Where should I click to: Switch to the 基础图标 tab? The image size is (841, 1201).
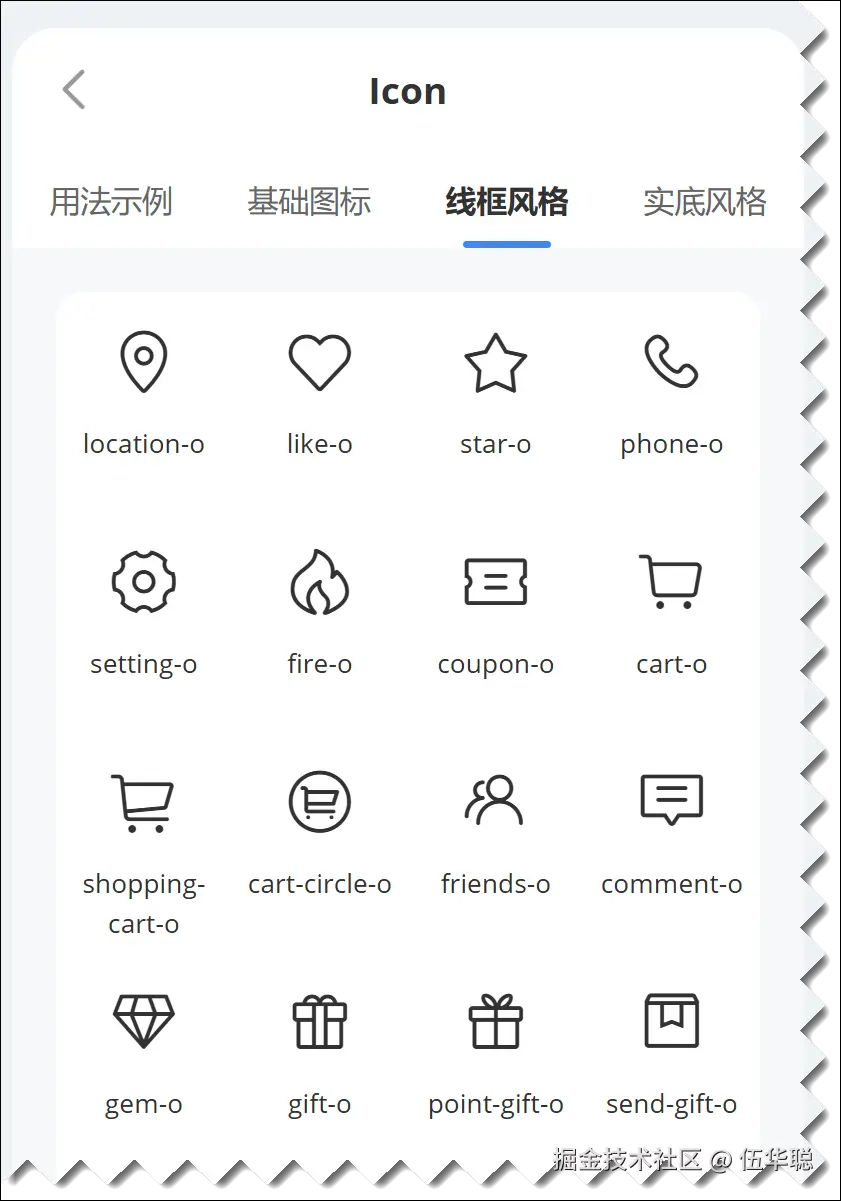coord(309,202)
